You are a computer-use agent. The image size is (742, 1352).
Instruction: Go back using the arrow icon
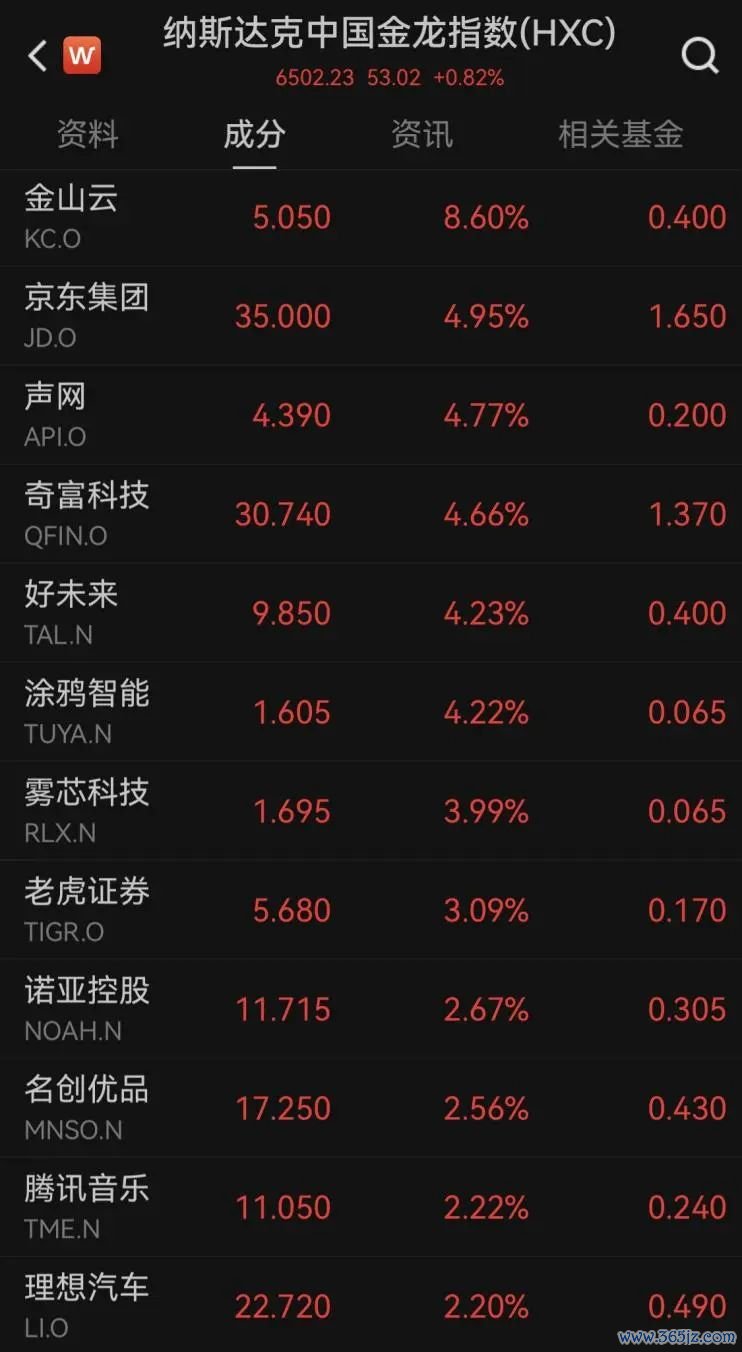38,56
